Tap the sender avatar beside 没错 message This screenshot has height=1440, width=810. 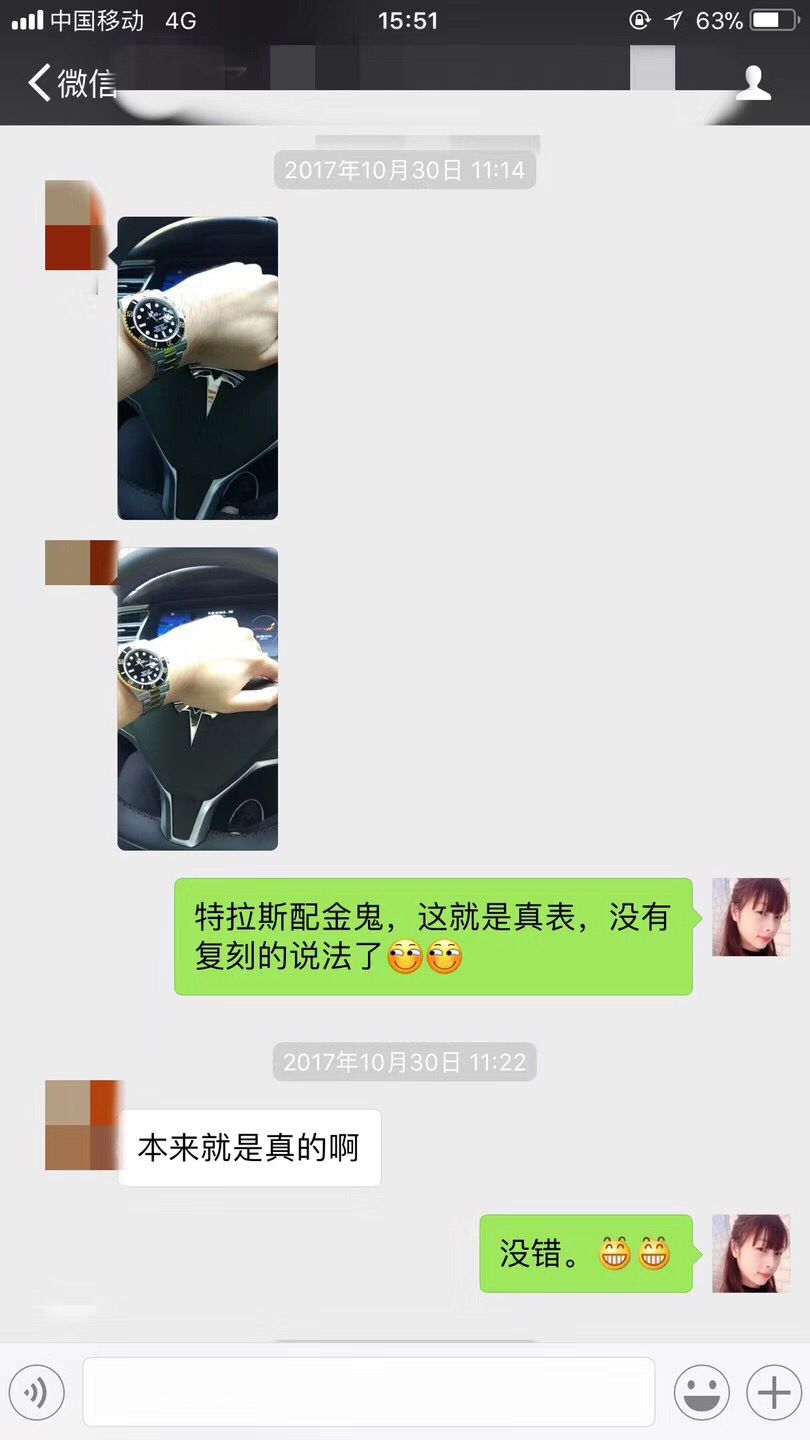tap(750, 1253)
